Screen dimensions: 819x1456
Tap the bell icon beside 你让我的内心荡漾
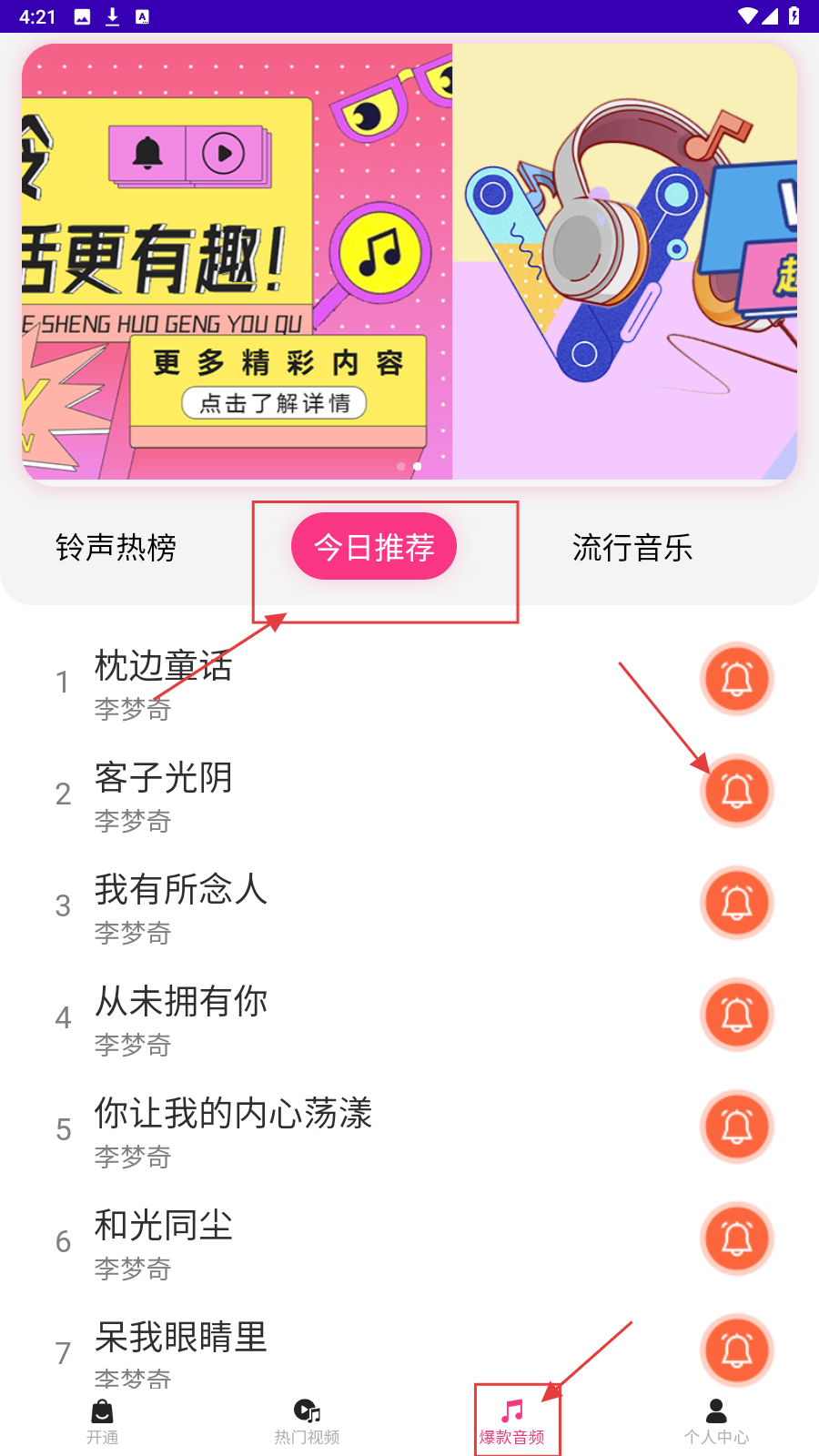pyautogui.click(x=736, y=1127)
